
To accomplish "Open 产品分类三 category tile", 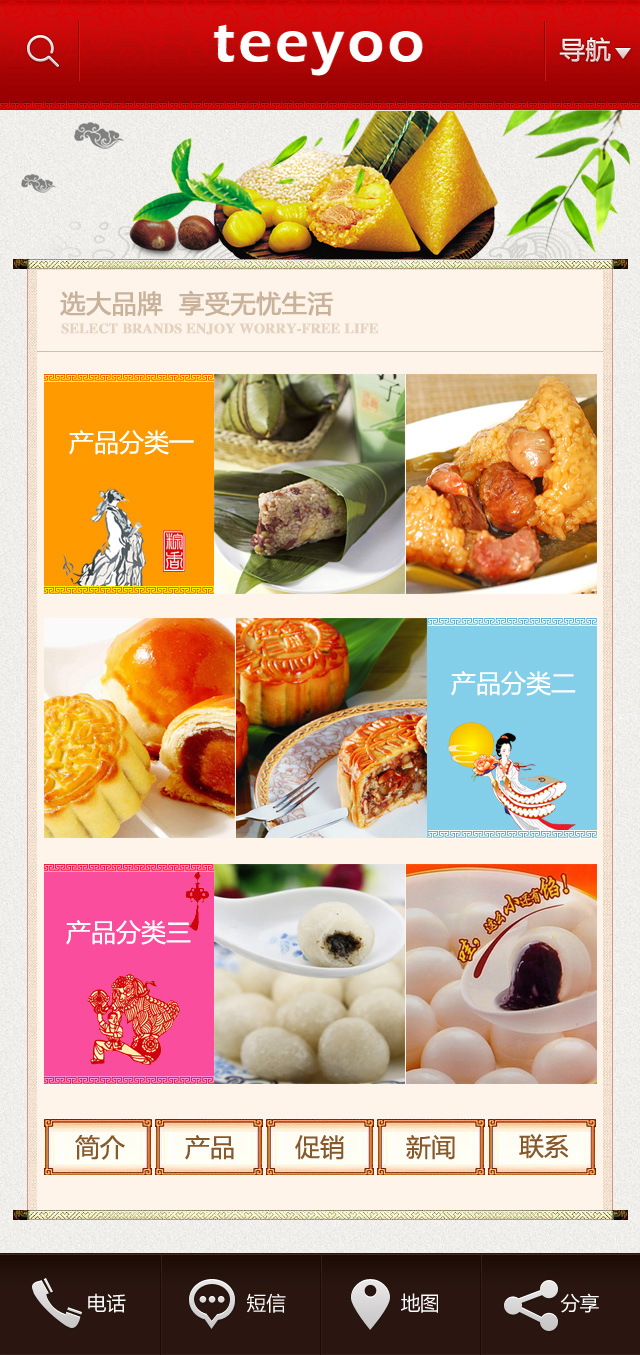I will [129, 974].
